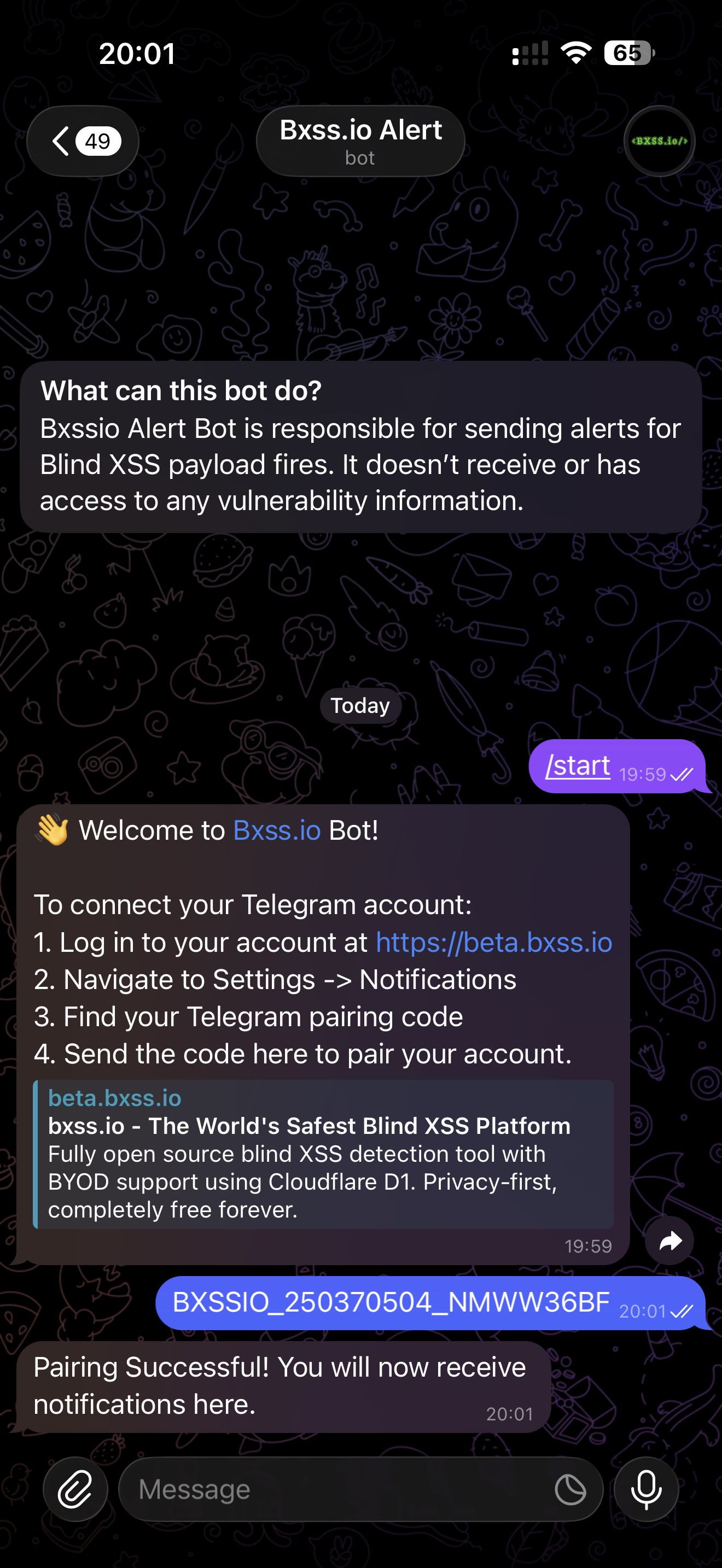This screenshot has height=1568, width=722.
Task: Forward the welcome message with share arrow
Action: point(669,1241)
